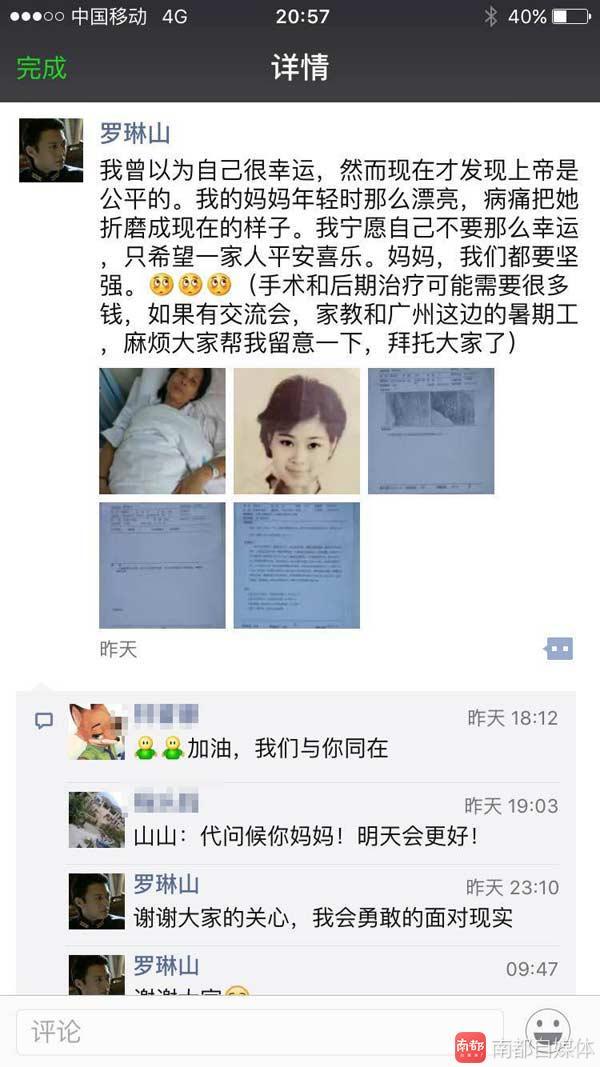Focus the 评论 comment input field
600x1067 pixels.
(260, 1032)
